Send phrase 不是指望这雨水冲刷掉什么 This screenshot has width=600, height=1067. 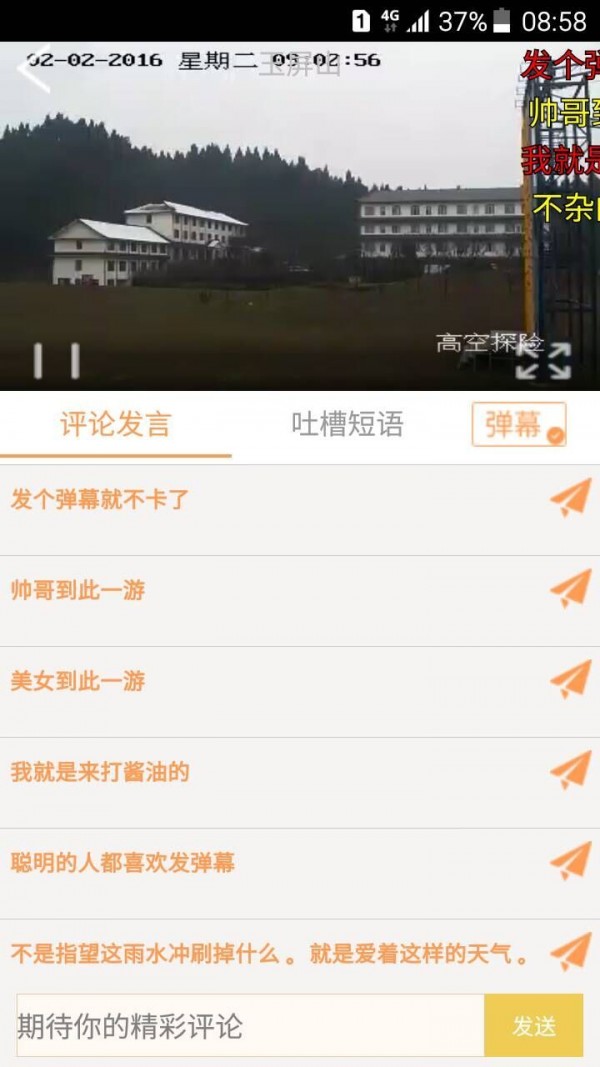pos(570,953)
